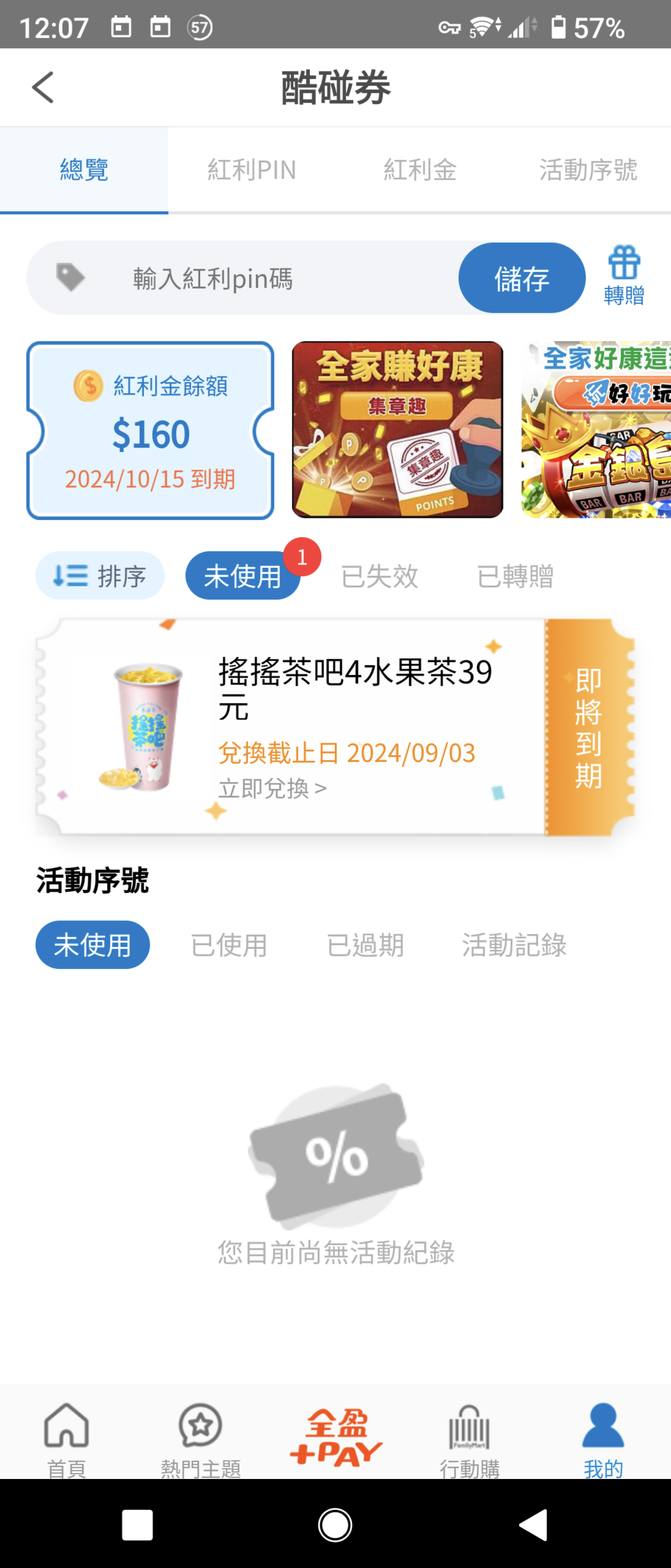Select 已使用 under 活動序號
This screenshot has height=1568, width=671.
(229, 945)
